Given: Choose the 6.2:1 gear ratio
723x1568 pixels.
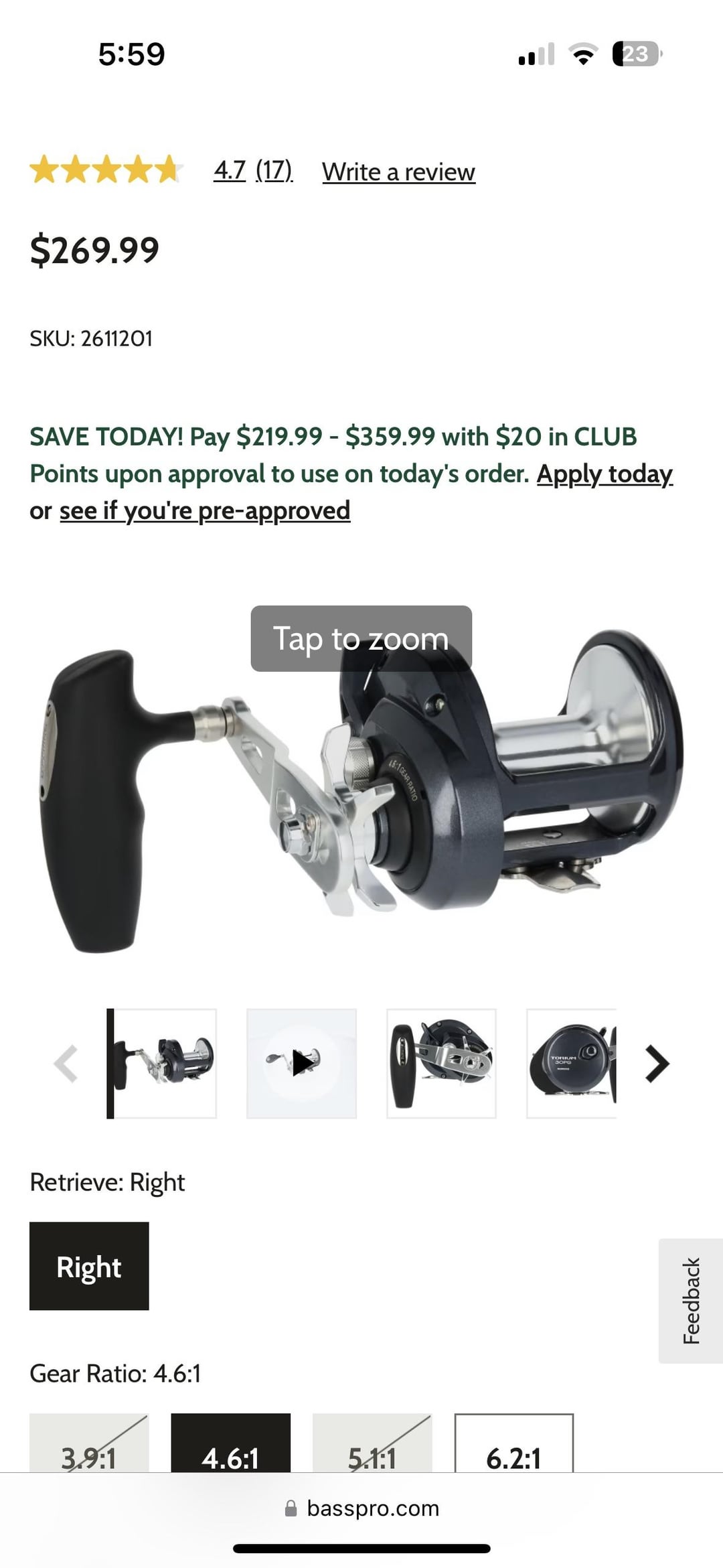Looking at the screenshot, I should [x=513, y=1450].
